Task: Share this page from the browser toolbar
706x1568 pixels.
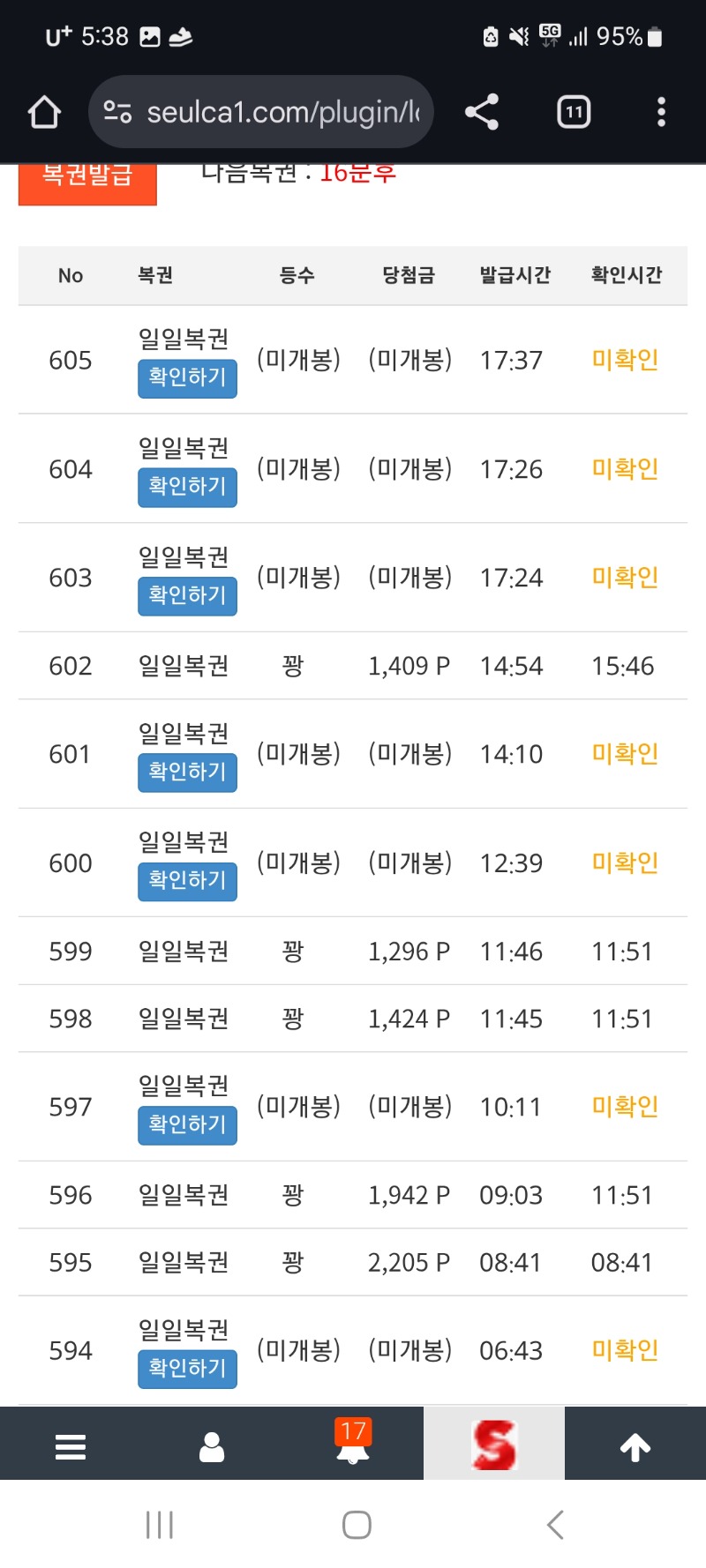Action: point(482,112)
